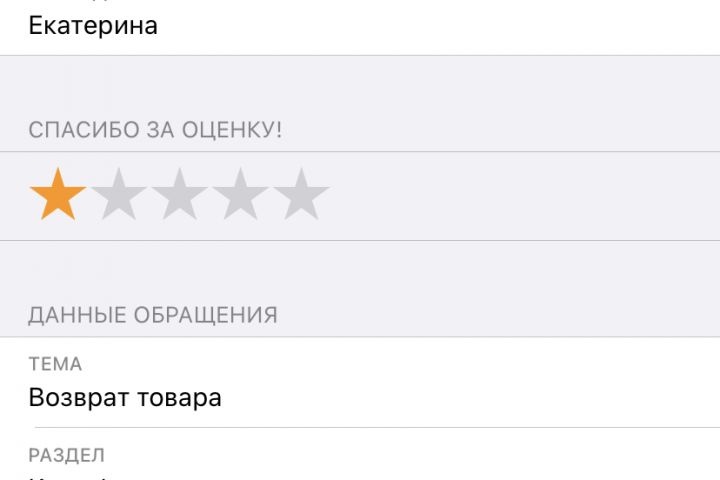
Task: Give a four-star rating
Action: click(241, 196)
